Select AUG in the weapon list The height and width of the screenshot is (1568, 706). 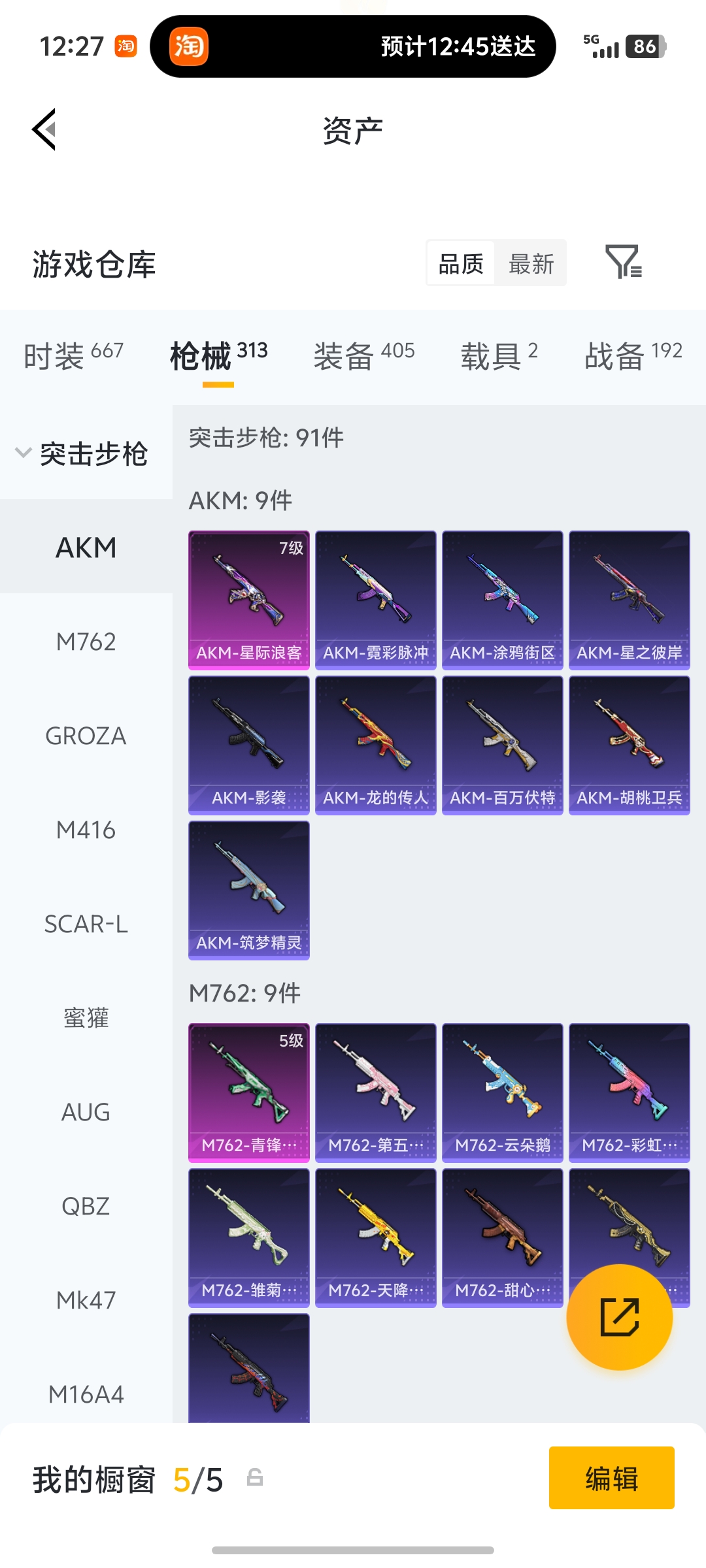[x=86, y=1112]
